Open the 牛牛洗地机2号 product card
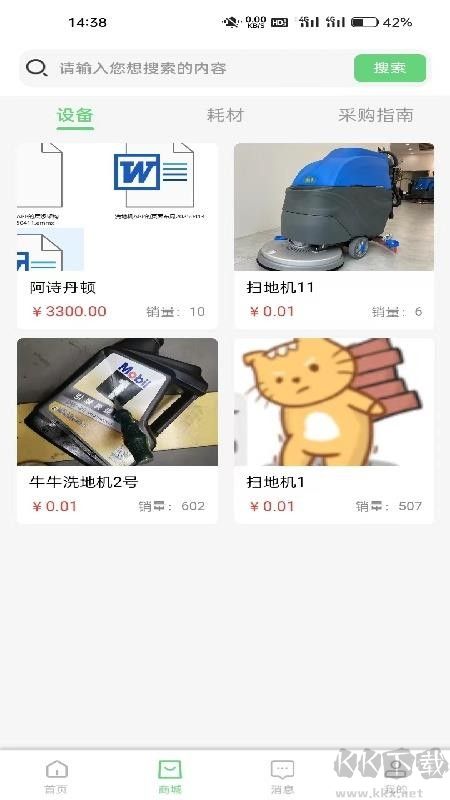The image size is (450, 800). pos(117,431)
